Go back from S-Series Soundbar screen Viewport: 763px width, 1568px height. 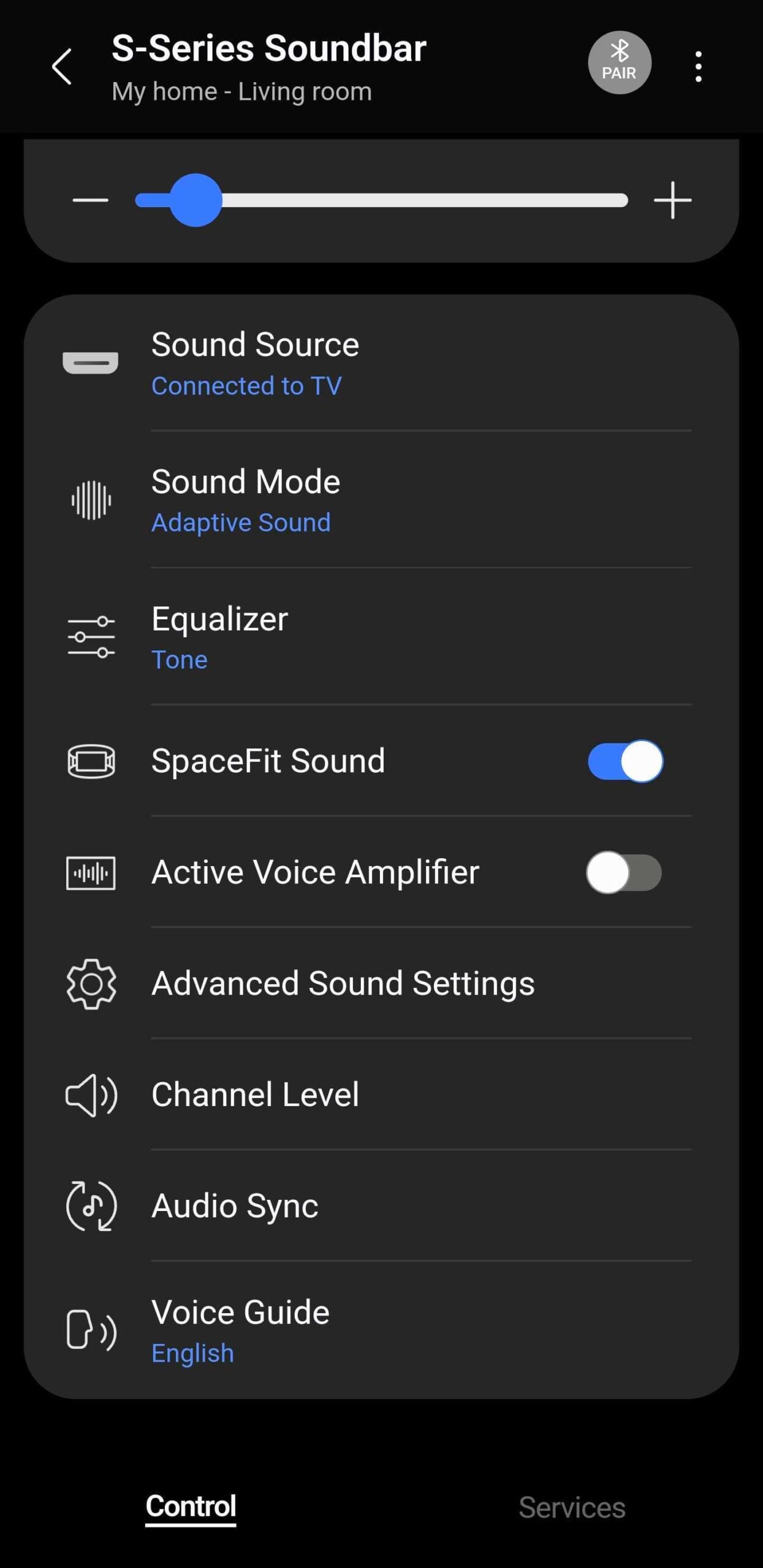62,66
